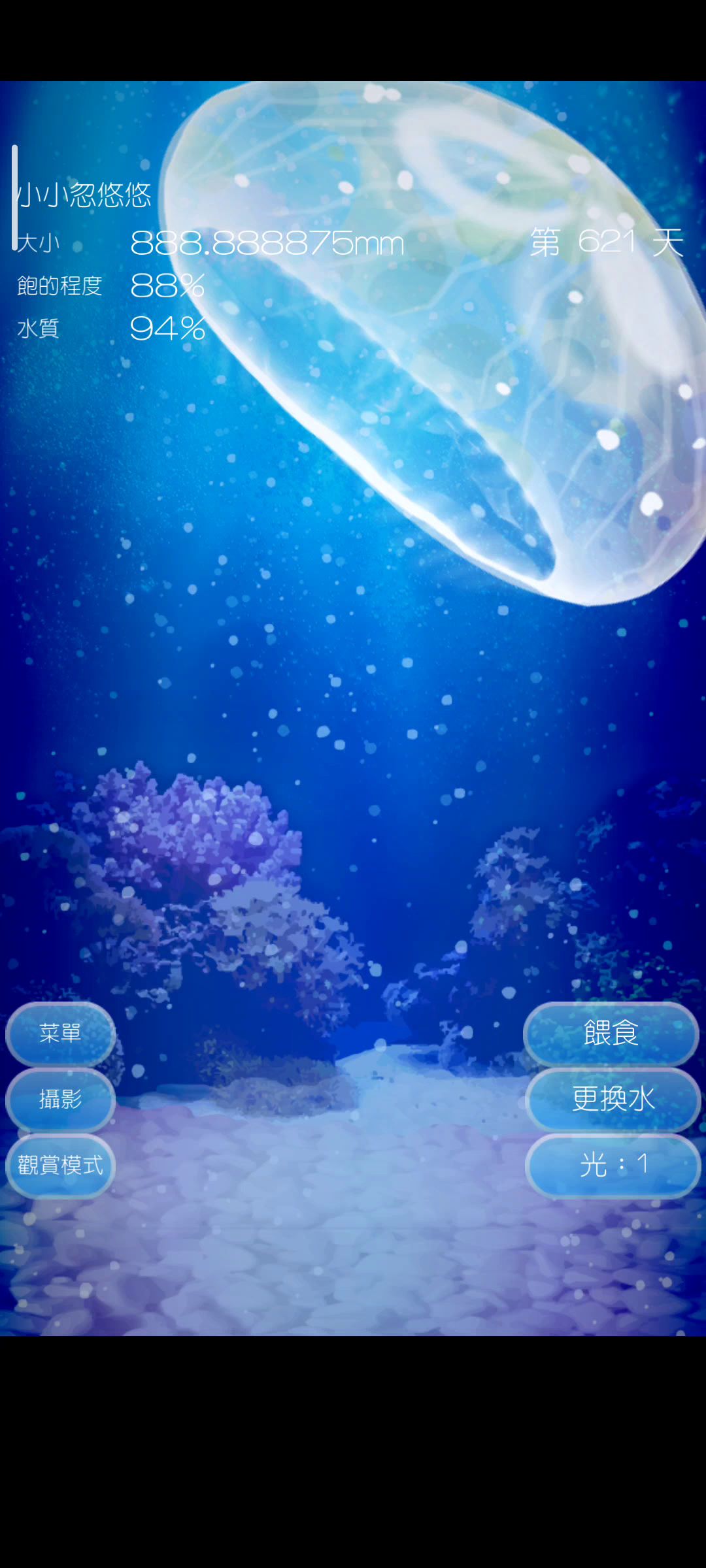Toggle the 光:1 light setting
The height and width of the screenshot is (1568, 706).
(x=613, y=1165)
